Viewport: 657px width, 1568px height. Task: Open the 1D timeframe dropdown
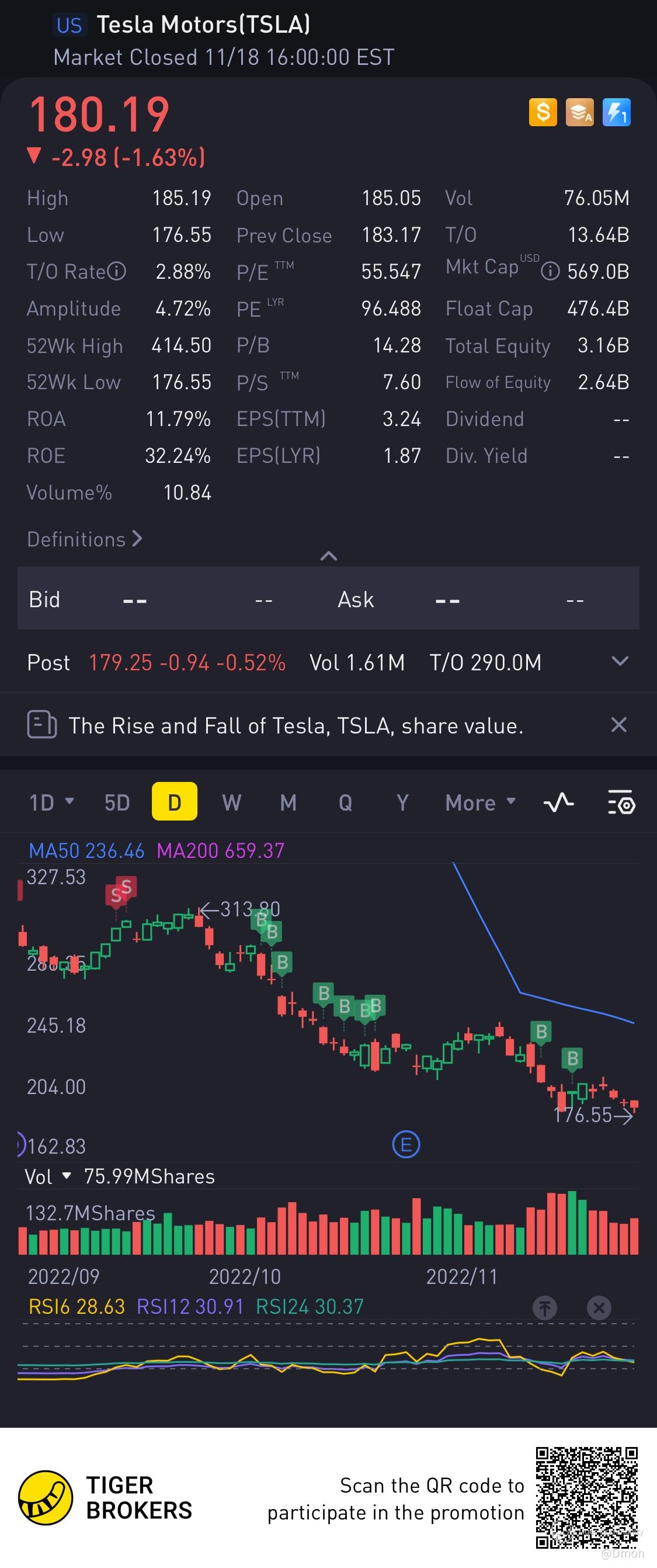[x=52, y=803]
